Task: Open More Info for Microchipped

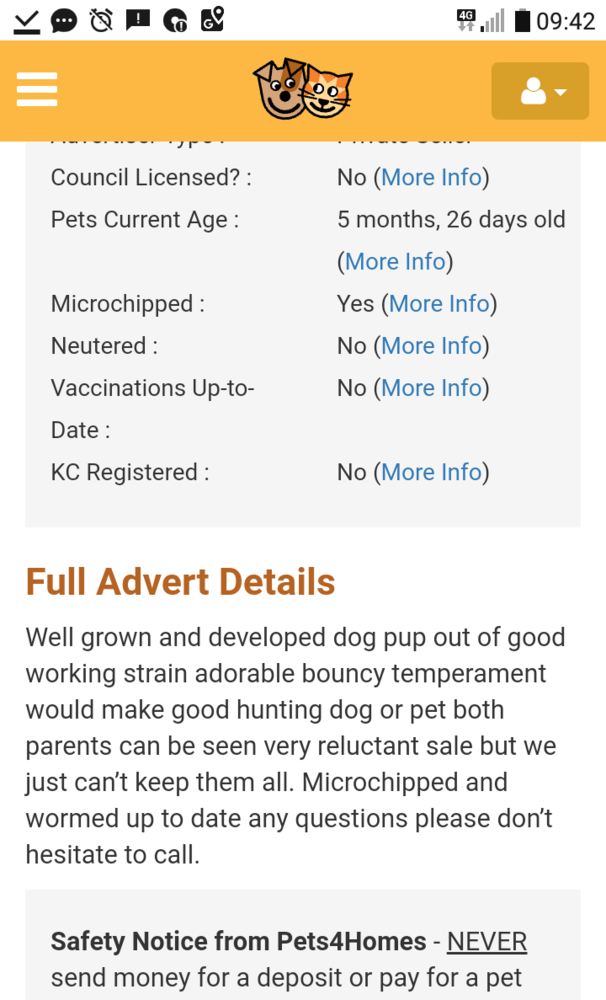Action: 439,304
